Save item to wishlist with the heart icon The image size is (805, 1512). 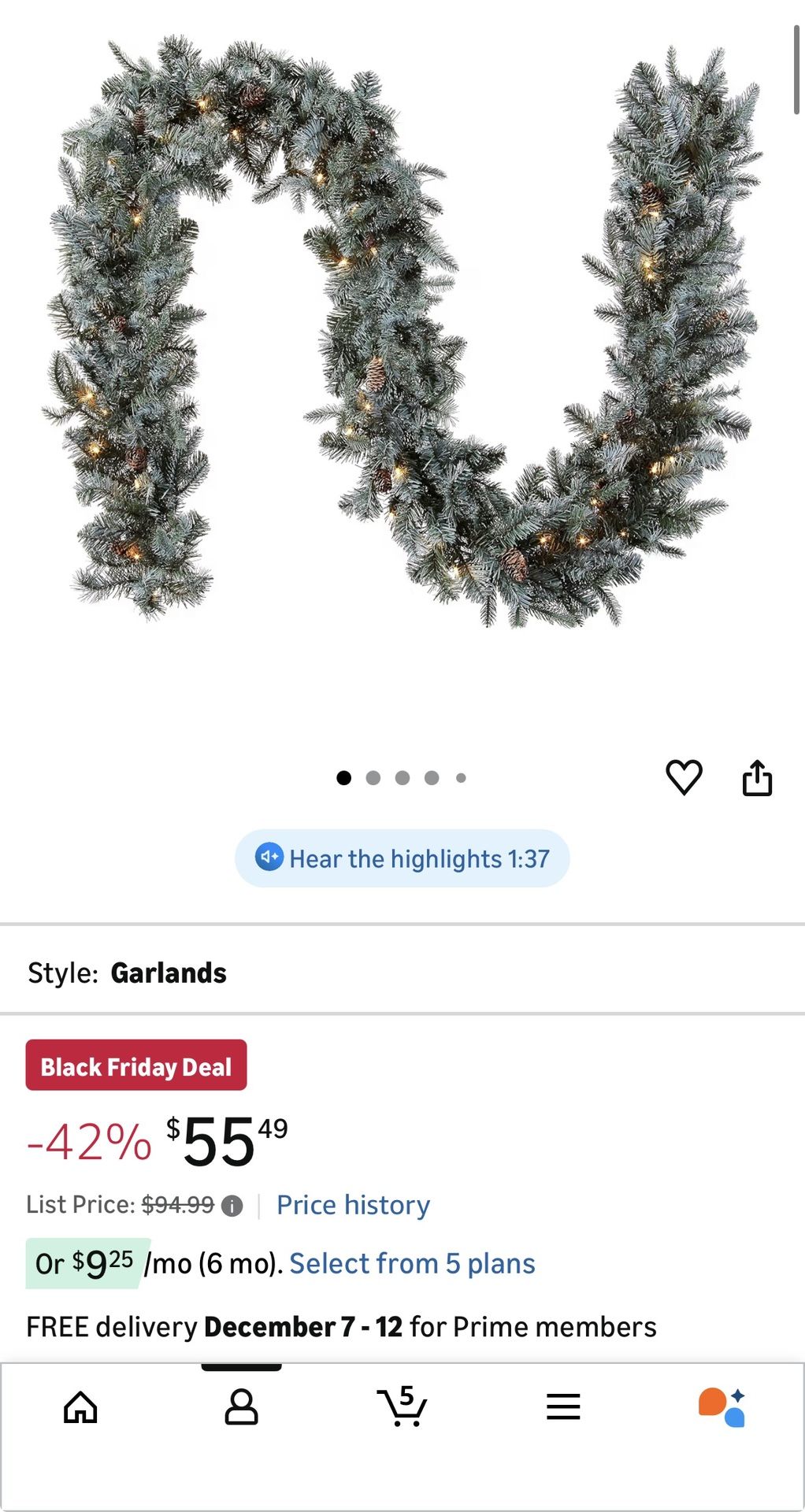coord(685,776)
